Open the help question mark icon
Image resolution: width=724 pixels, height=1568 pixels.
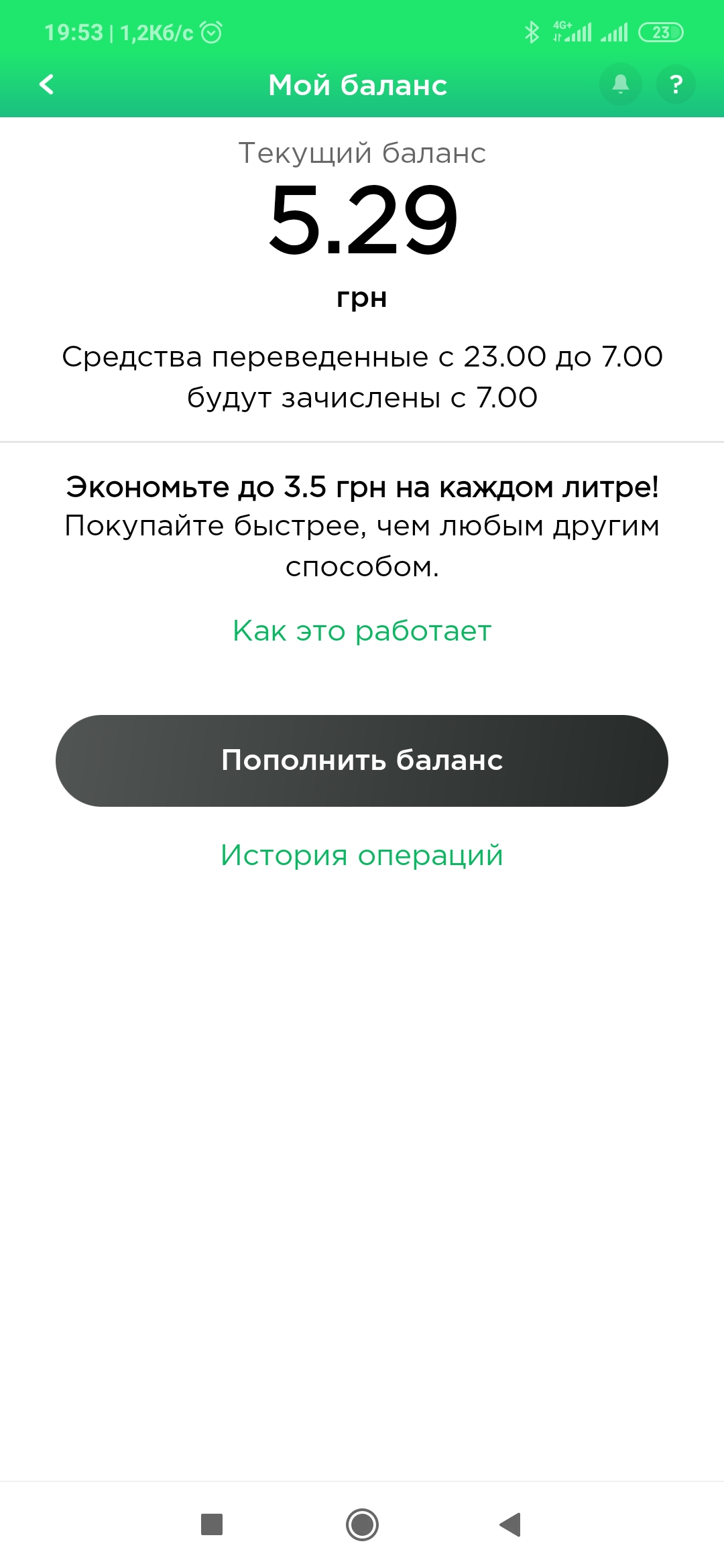(x=676, y=84)
